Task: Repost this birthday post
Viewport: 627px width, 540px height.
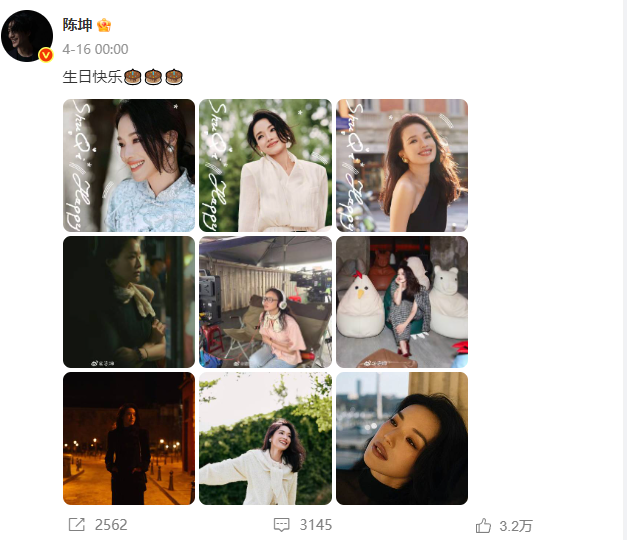Action: click(98, 525)
